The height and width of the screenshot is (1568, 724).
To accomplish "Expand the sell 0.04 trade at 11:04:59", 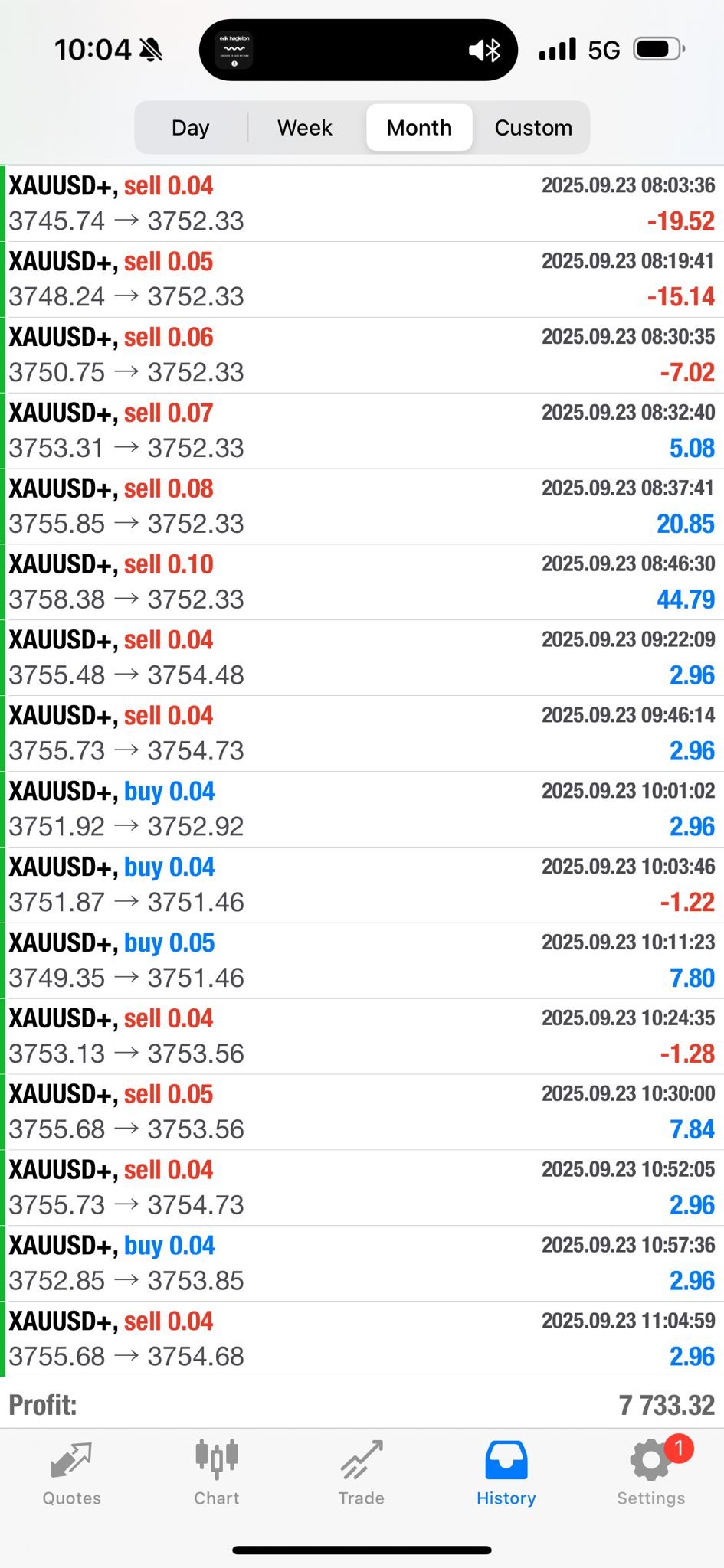I will [x=362, y=1339].
